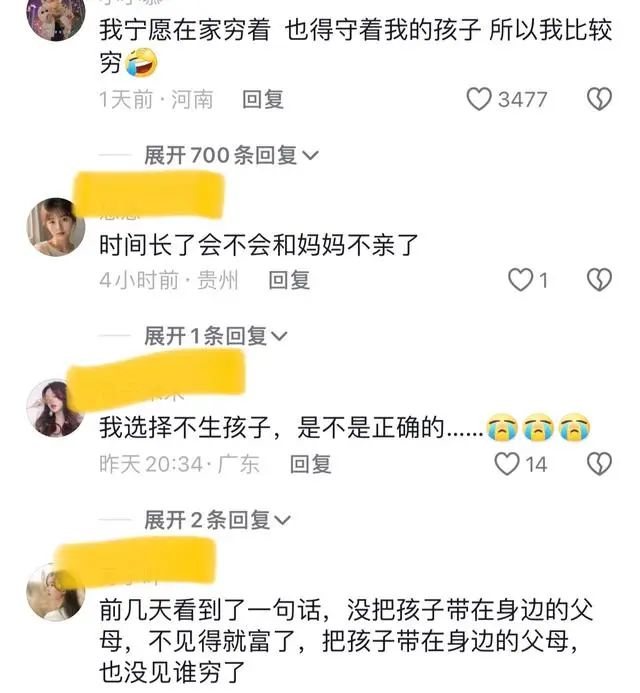The image size is (640, 693).
Task: Like the Henan comment with 3477 likes
Action: pos(481,99)
